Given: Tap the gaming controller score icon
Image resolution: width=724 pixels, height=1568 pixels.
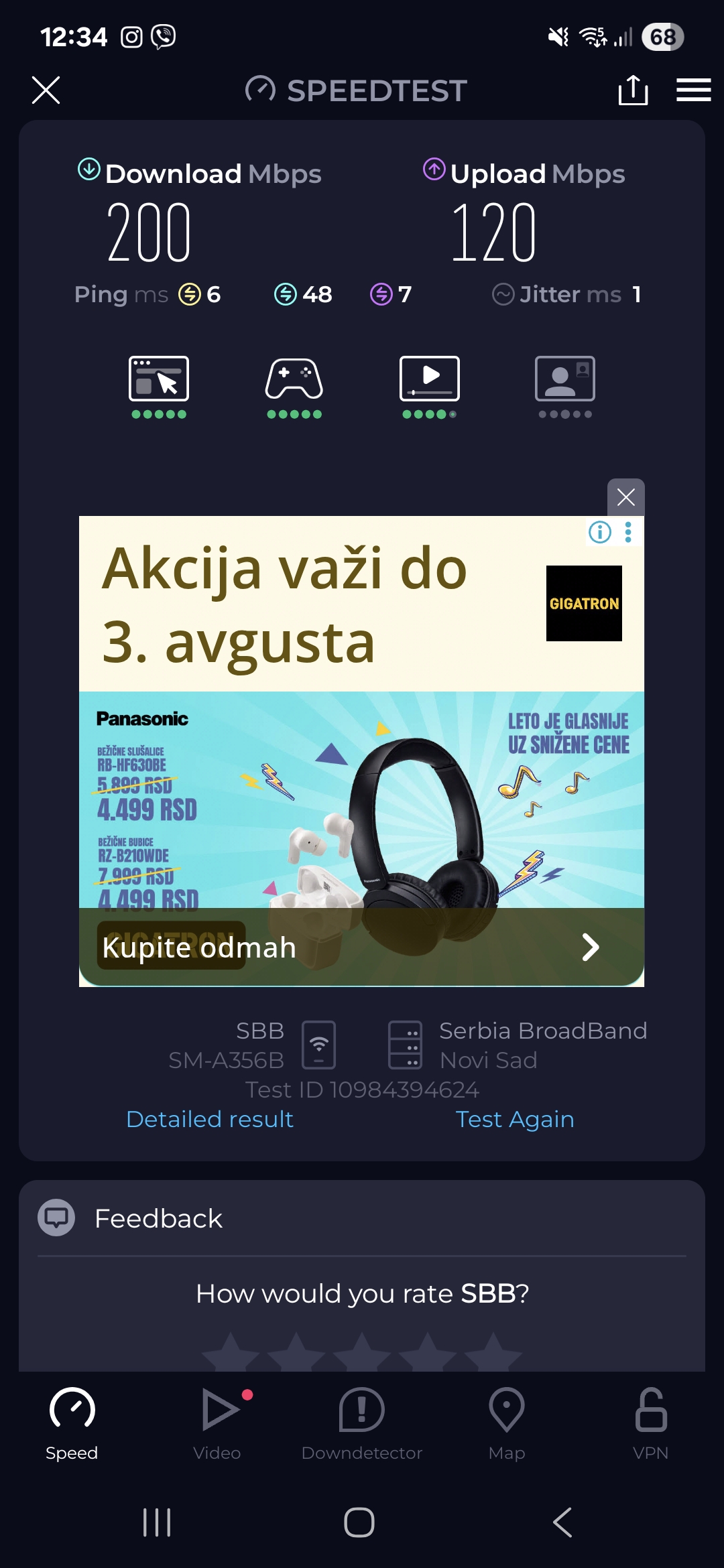Looking at the screenshot, I should coord(294,379).
